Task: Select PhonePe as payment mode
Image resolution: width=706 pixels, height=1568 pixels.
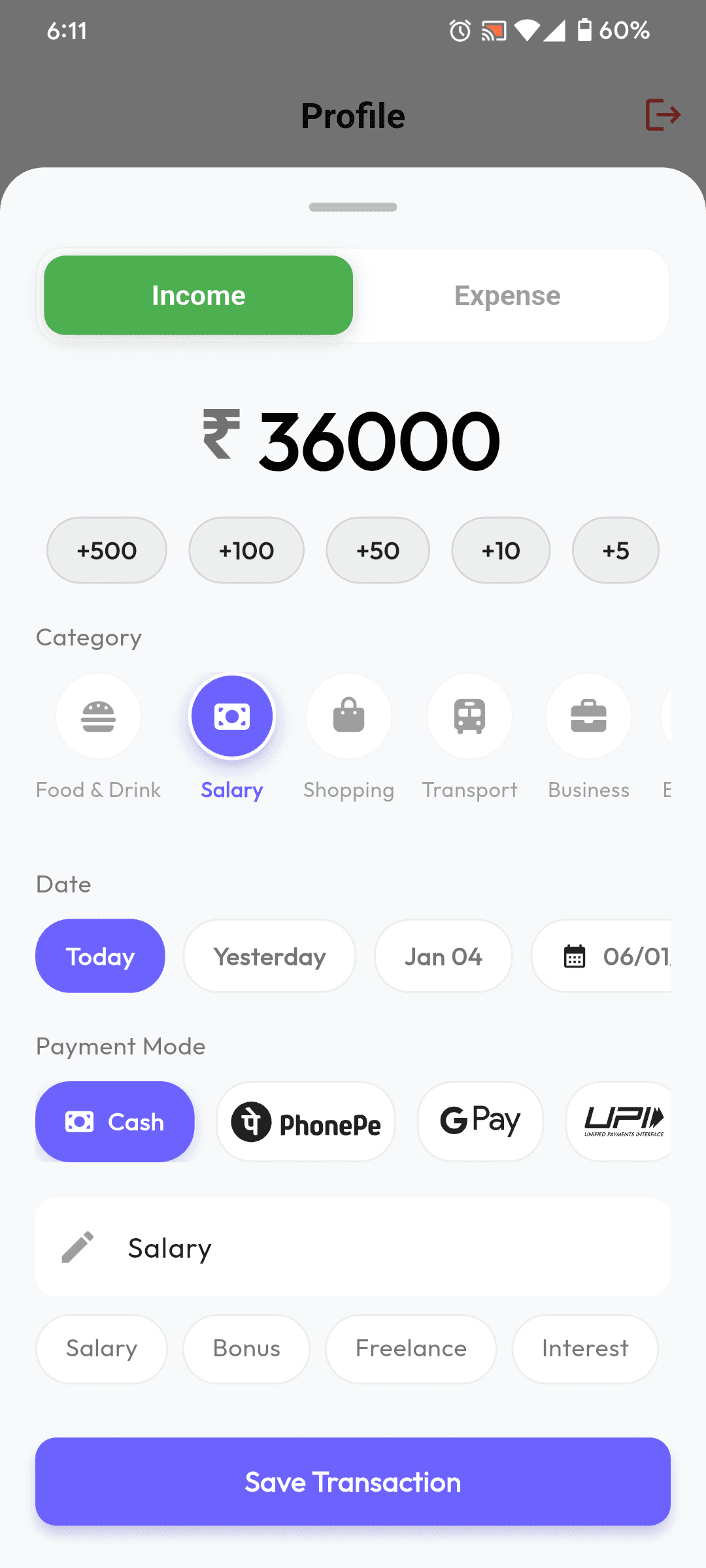Action: pyautogui.click(x=305, y=1121)
